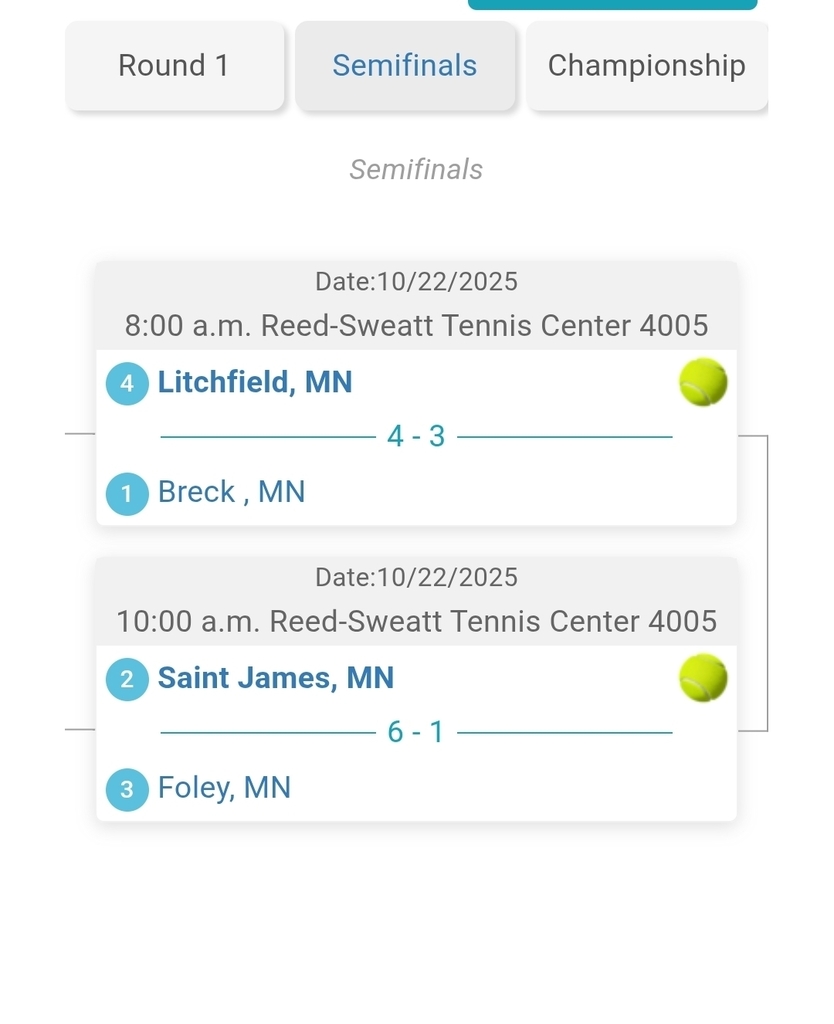Click the 6 - 1 match score
Viewport: 834px width, 1024px height.
pyautogui.click(x=417, y=731)
